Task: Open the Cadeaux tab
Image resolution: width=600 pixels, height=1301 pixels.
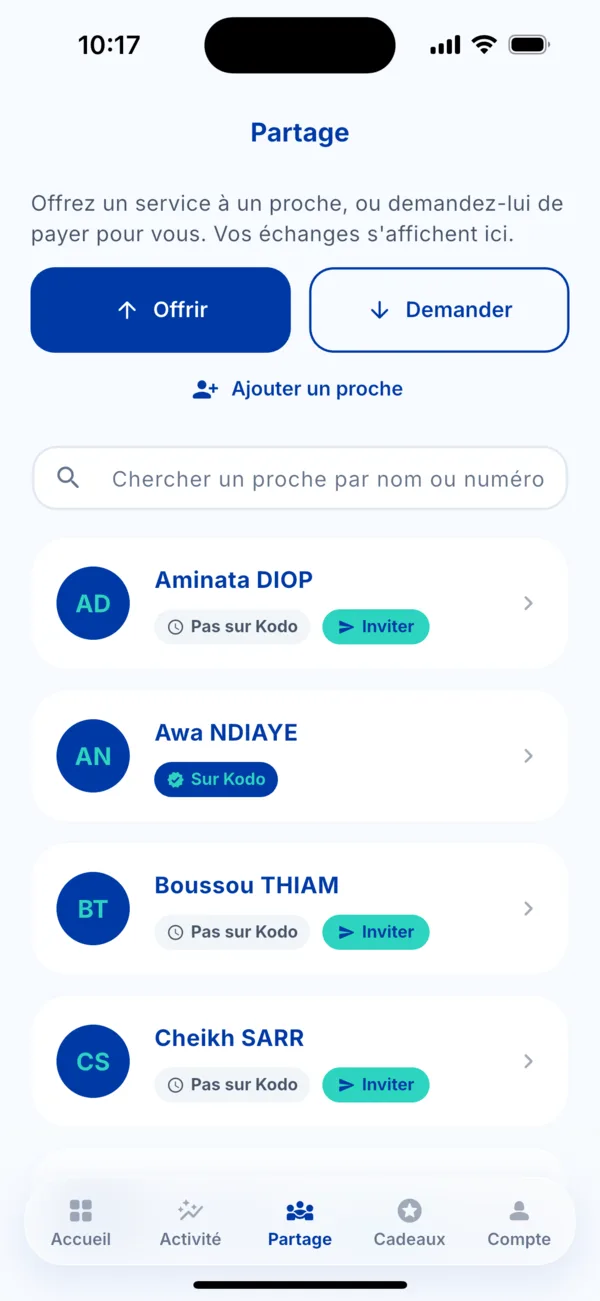Action: coord(409,1224)
